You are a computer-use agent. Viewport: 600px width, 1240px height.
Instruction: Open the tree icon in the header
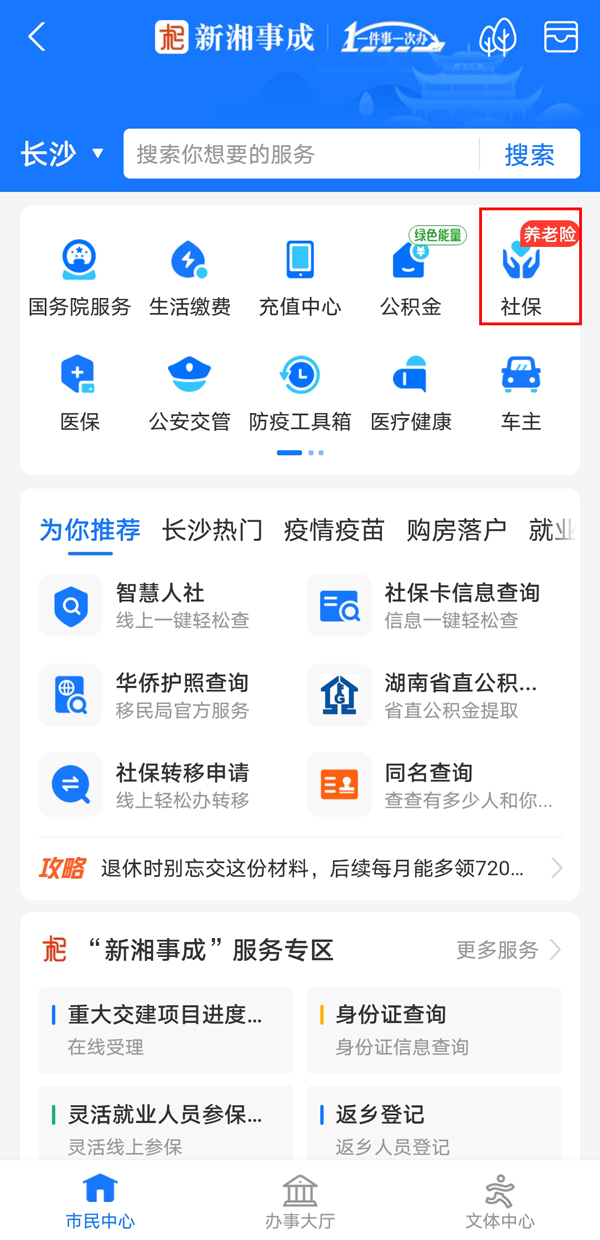click(x=498, y=38)
